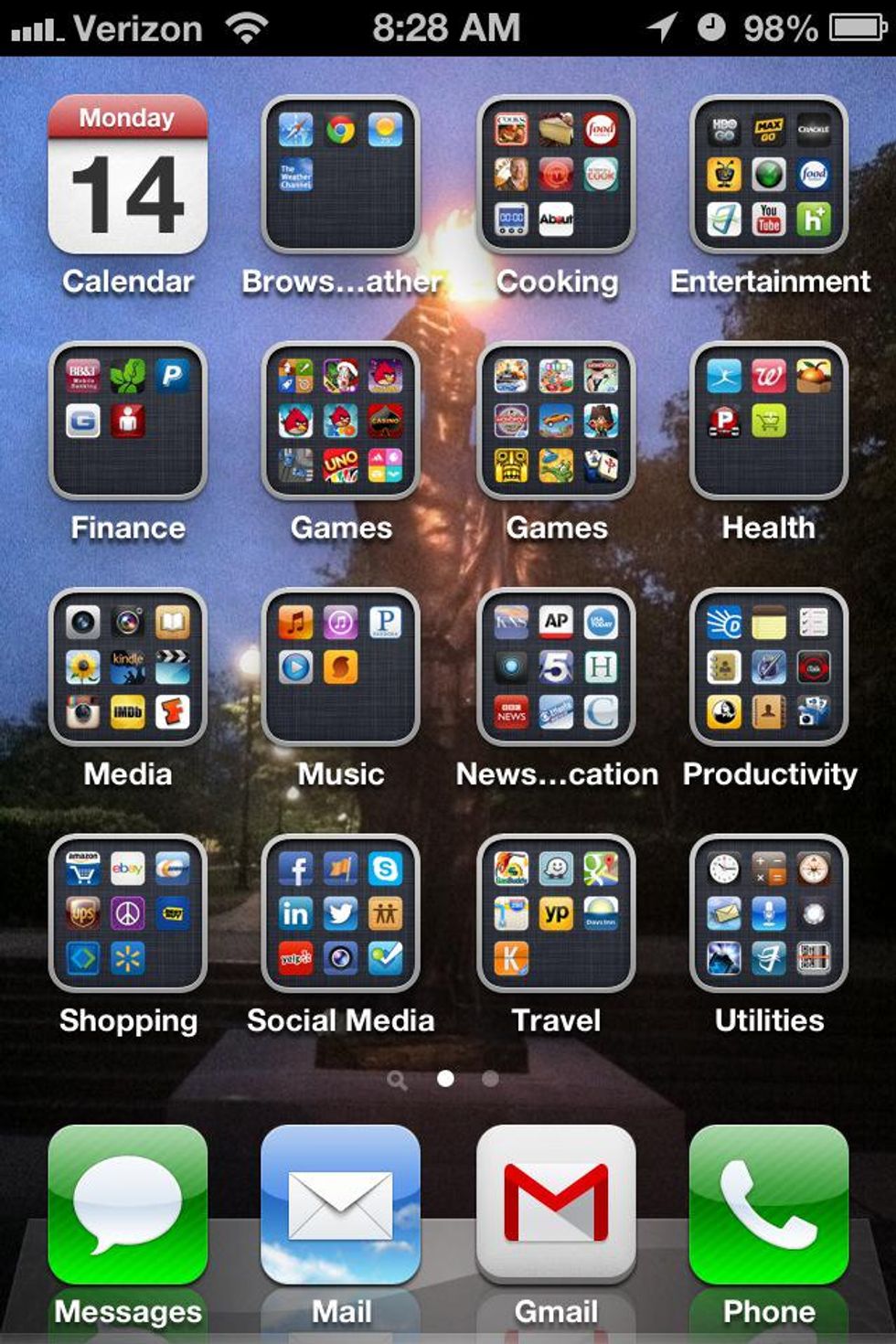This screenshot has width=896, height=1344.
Task: Launch Messages from the dock
Action: pyautogui.click(x=127, y=1204)
